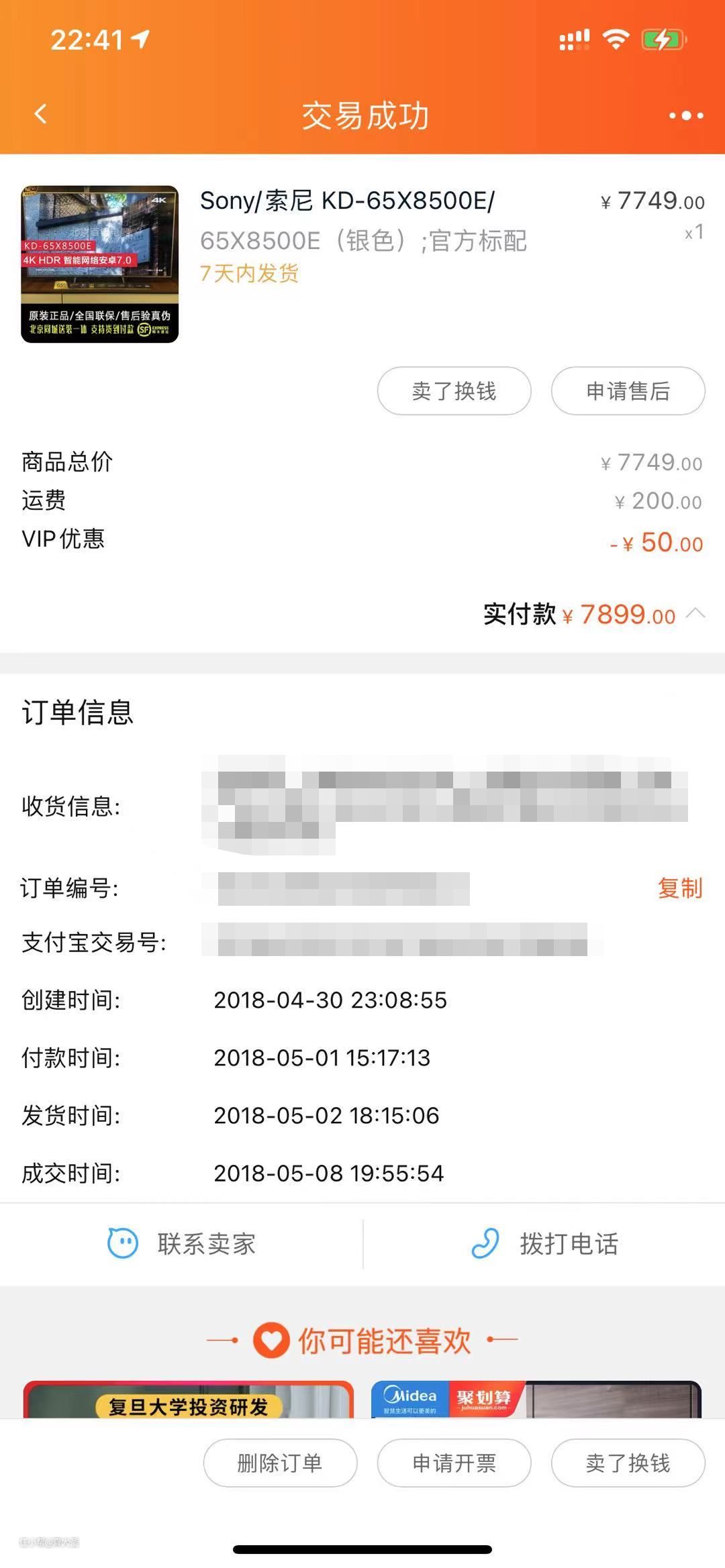725x1568 pixels.
Task: Open the three-dot overflow menu
Action: coord(686,115)
